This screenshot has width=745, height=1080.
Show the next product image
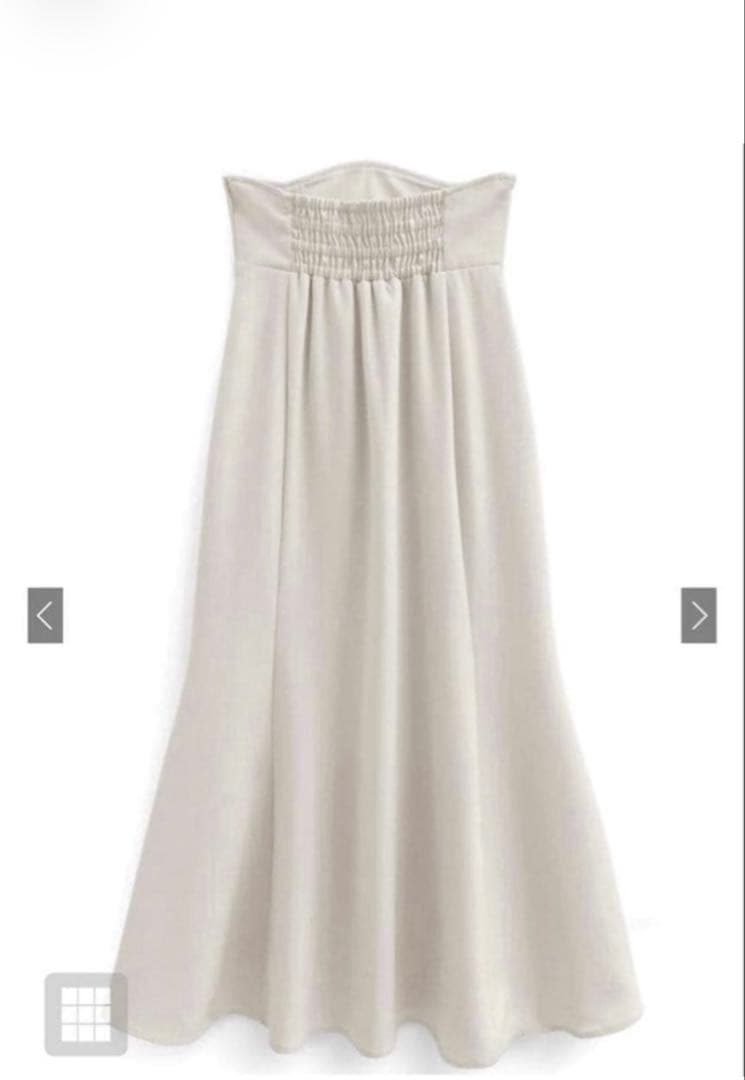click(699, 615)
